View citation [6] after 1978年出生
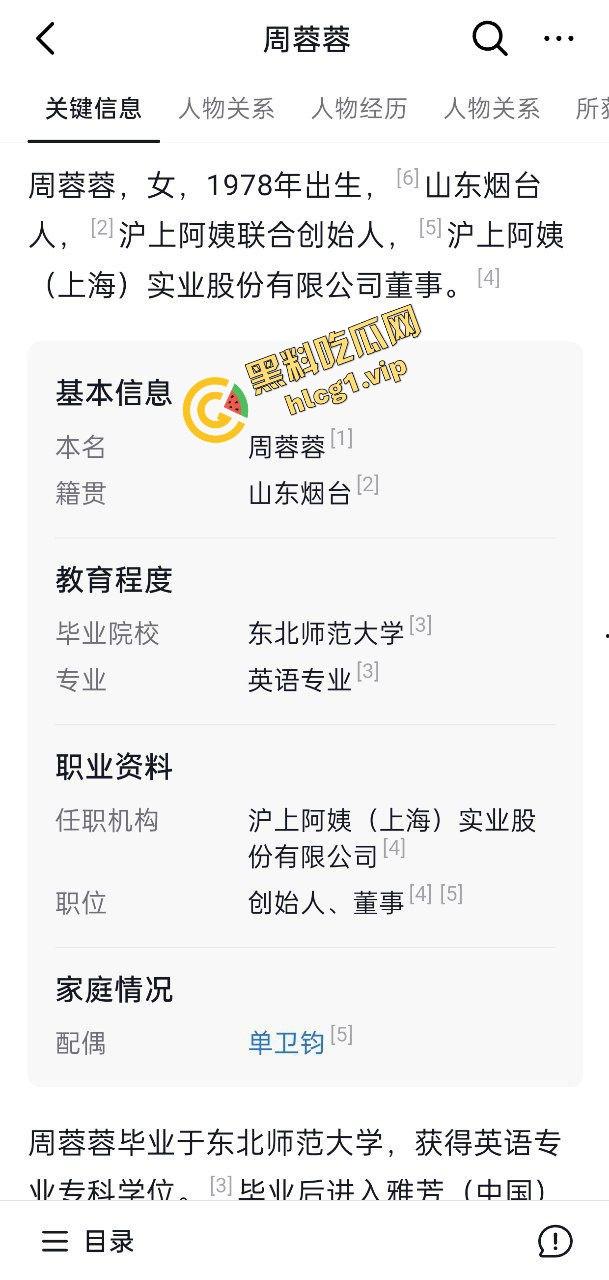The image size is (609, 1280). (x=407, y=178)
